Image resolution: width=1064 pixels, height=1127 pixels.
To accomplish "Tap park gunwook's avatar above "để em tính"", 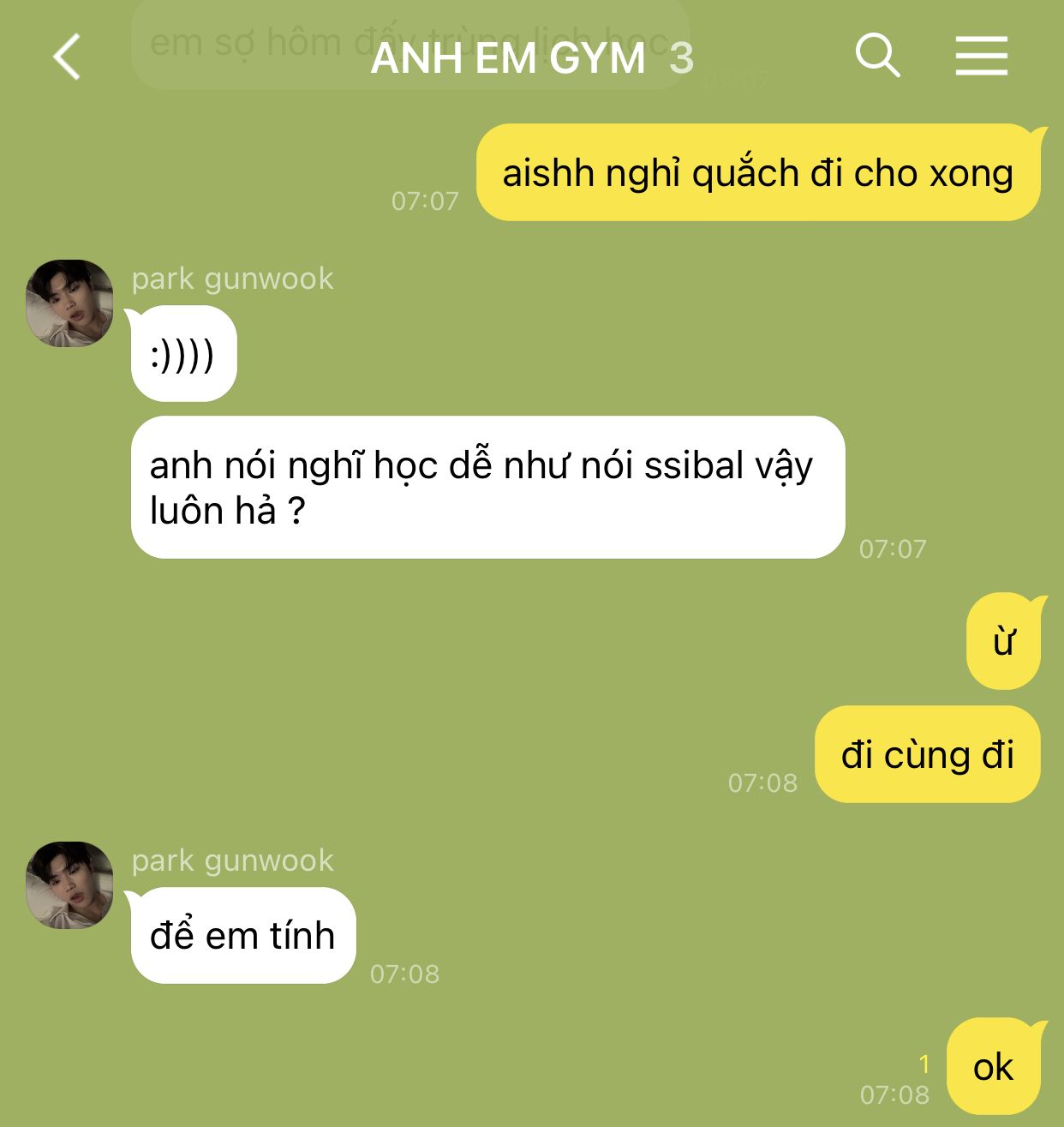I will click(69, 885).
